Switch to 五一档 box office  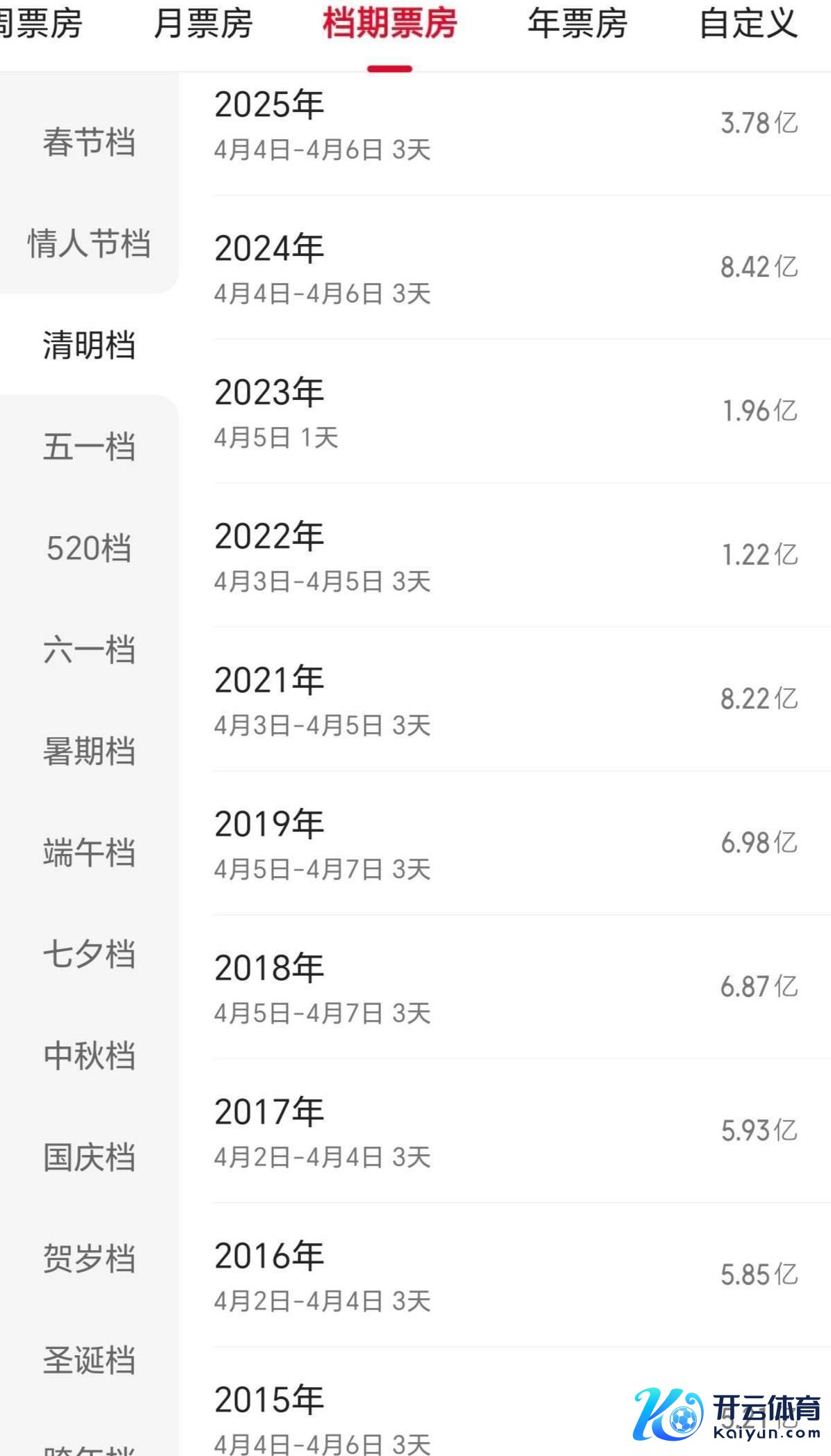(x=89, y=446)
